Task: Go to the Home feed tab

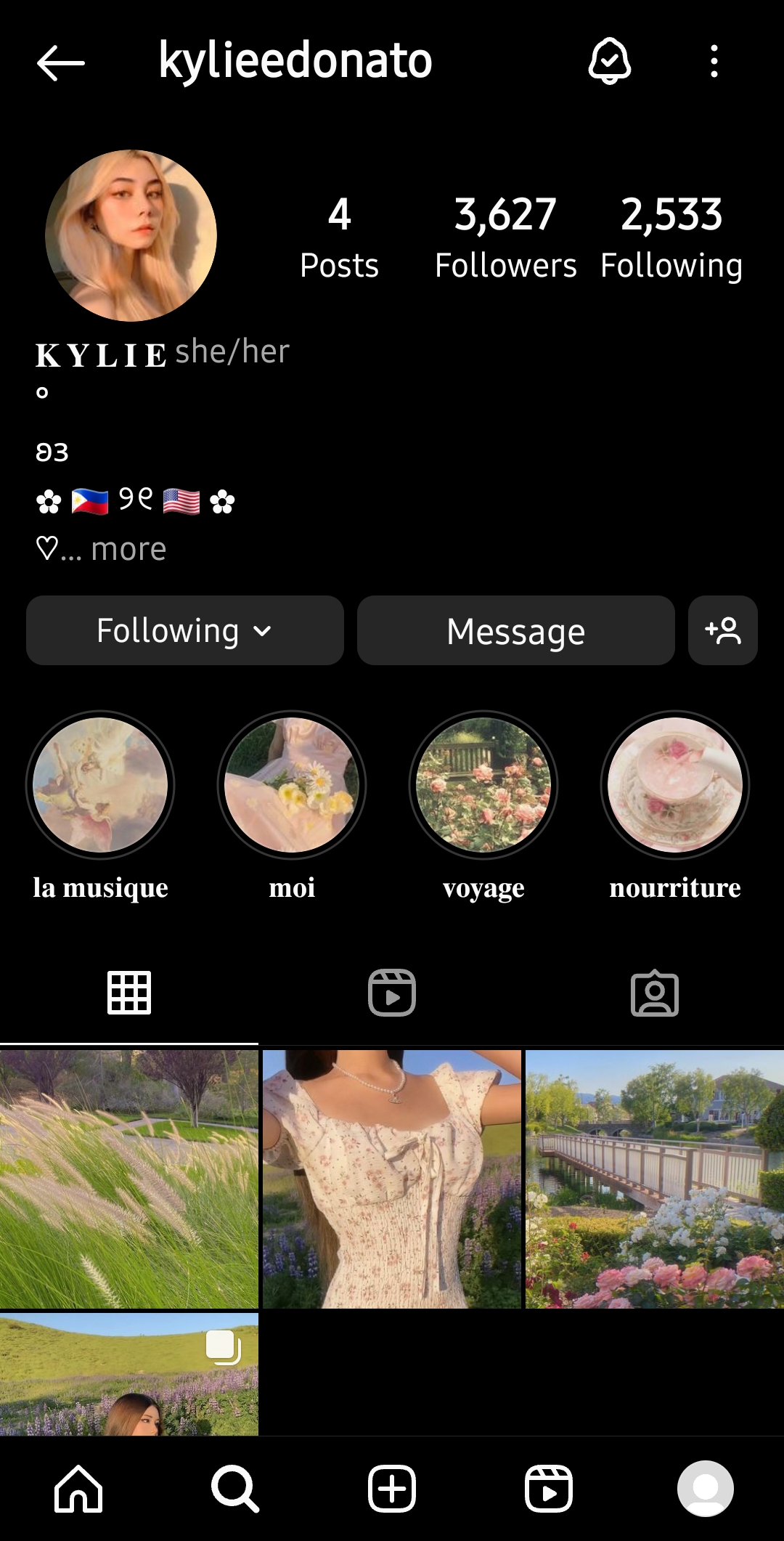Action: point(78,1489)
